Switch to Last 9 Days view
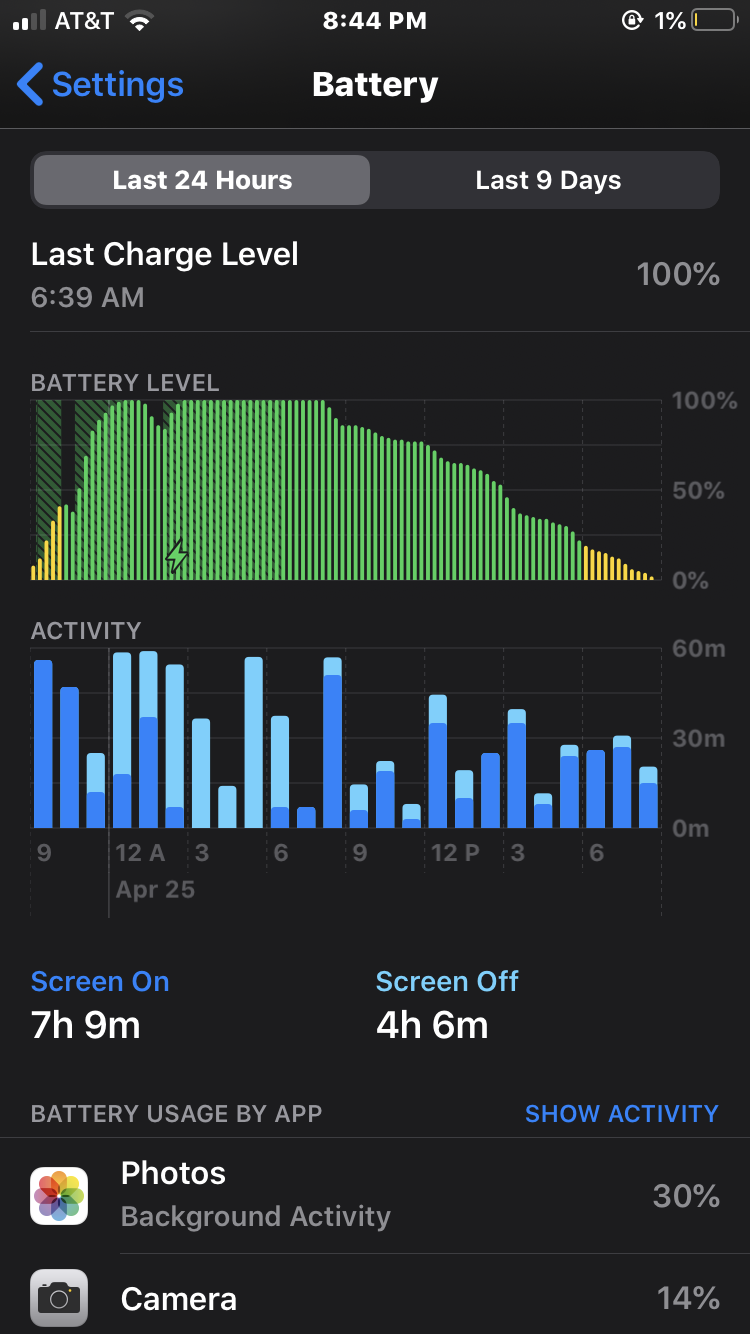The height and width of the screenshot is (1334, 750). click(x=548, y=181)
